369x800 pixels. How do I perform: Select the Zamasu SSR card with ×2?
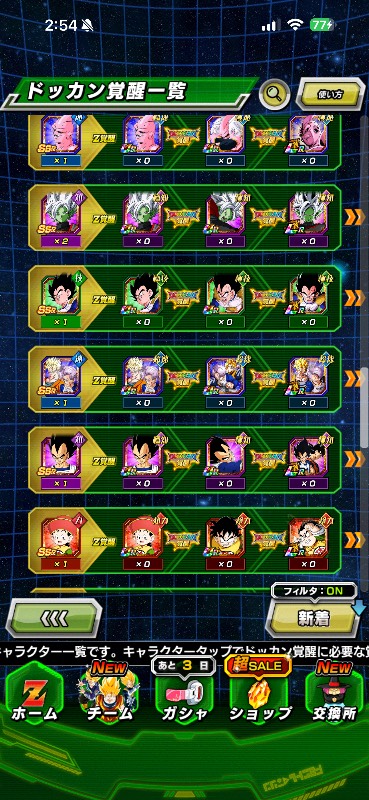tap(61, 217)
